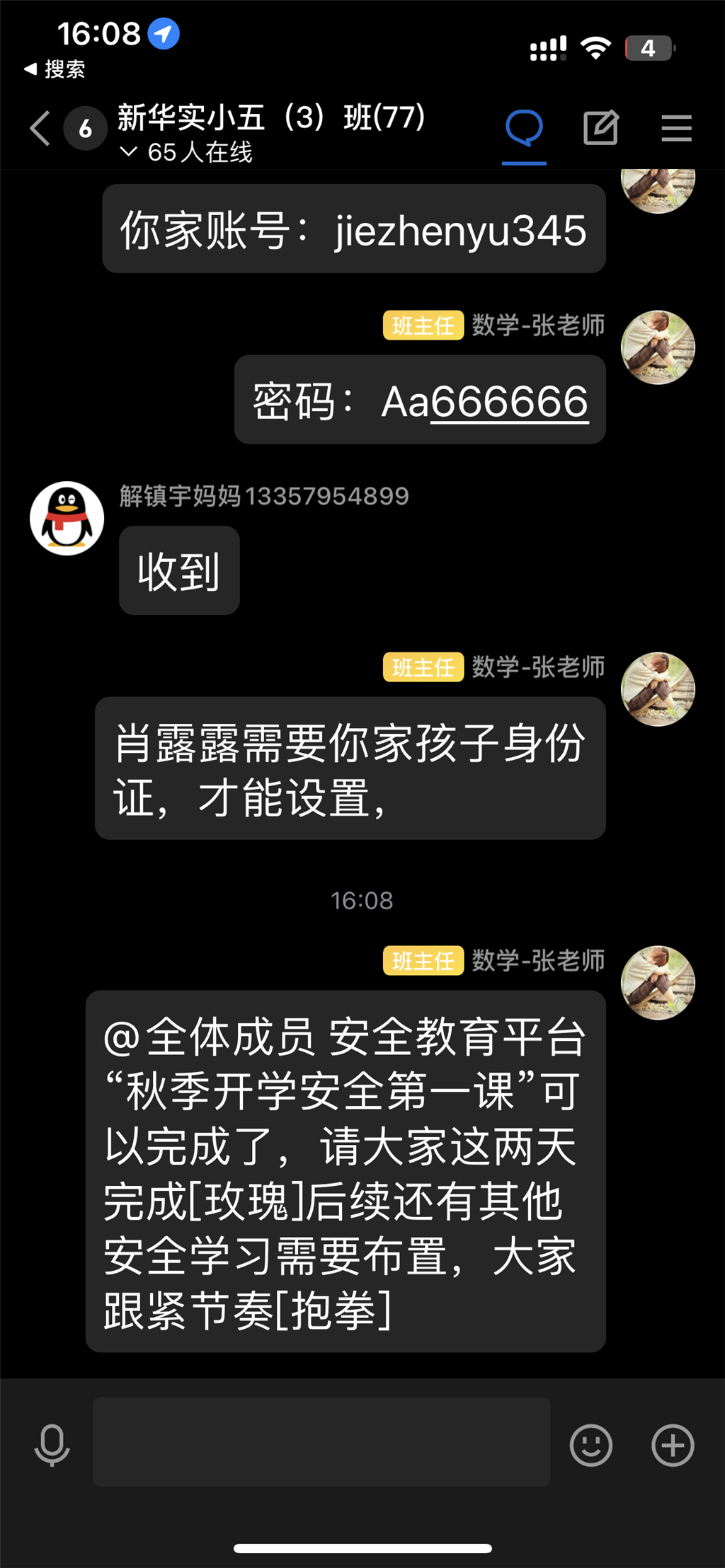Screen dimensions: 725x1568
Task: Open the chat bubble tab in header
Action: tap(524, 129)
